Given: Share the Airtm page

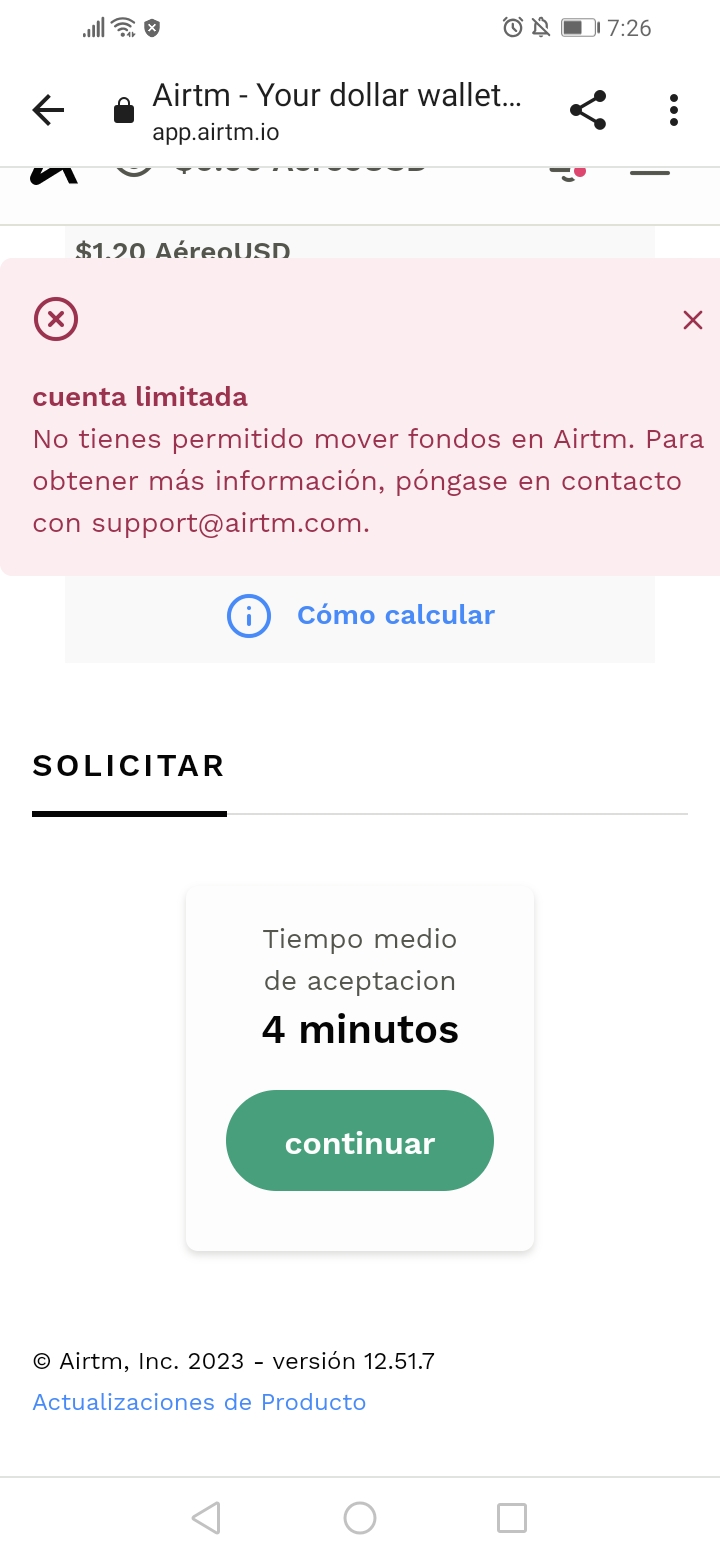Looking at the screenshot, I should 588,110.
